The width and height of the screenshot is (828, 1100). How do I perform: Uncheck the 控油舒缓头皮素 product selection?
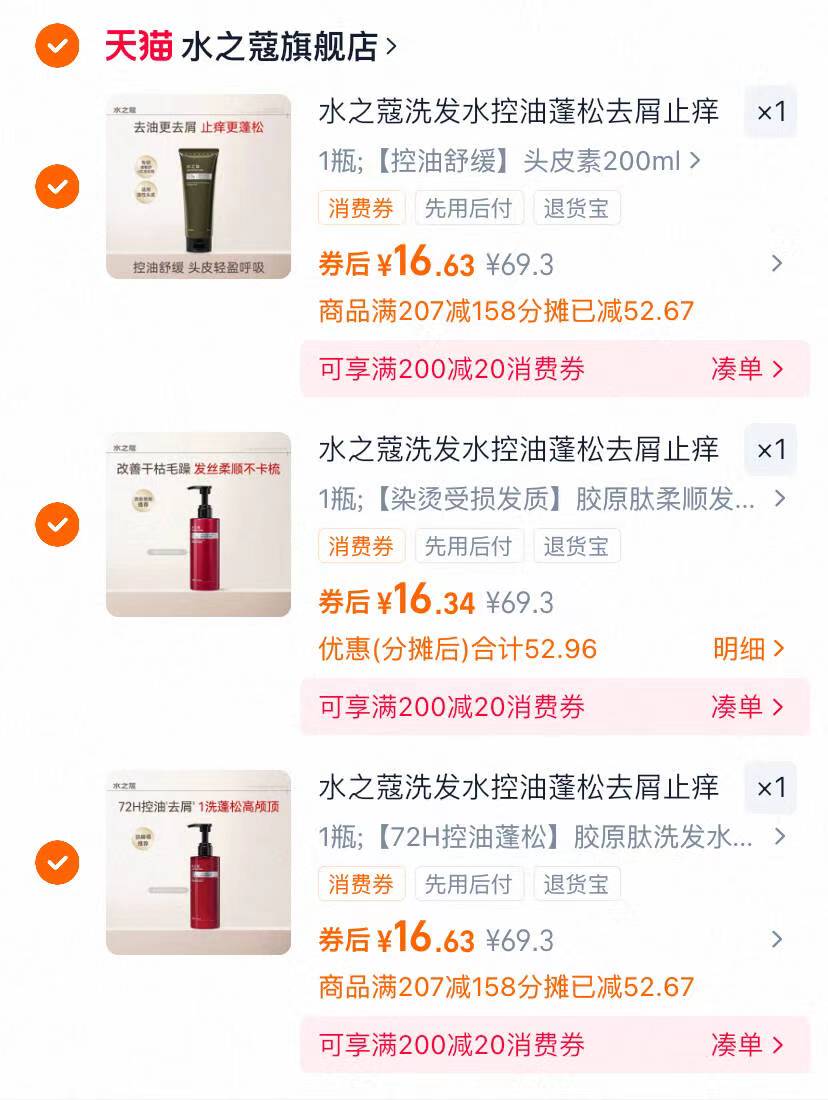point(57,185)
